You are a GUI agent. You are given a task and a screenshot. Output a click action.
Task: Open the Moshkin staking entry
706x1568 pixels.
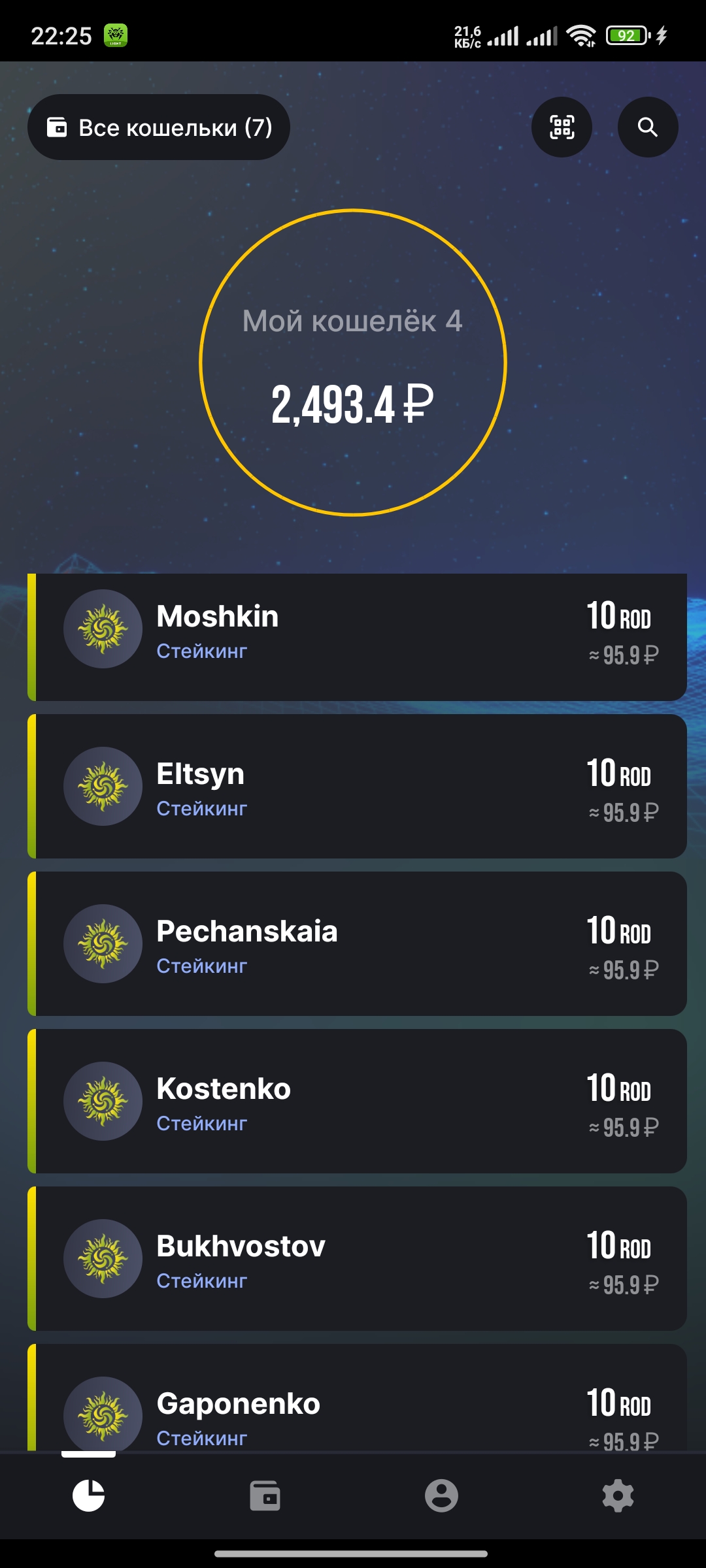coord(357,636)
